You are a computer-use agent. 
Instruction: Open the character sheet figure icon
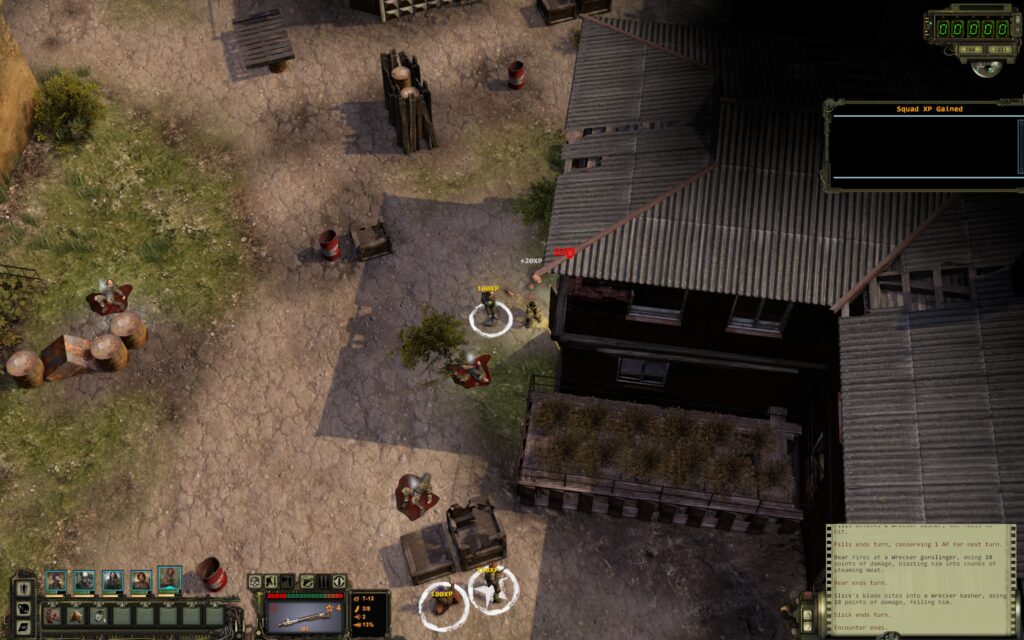(x=24, y=588)
